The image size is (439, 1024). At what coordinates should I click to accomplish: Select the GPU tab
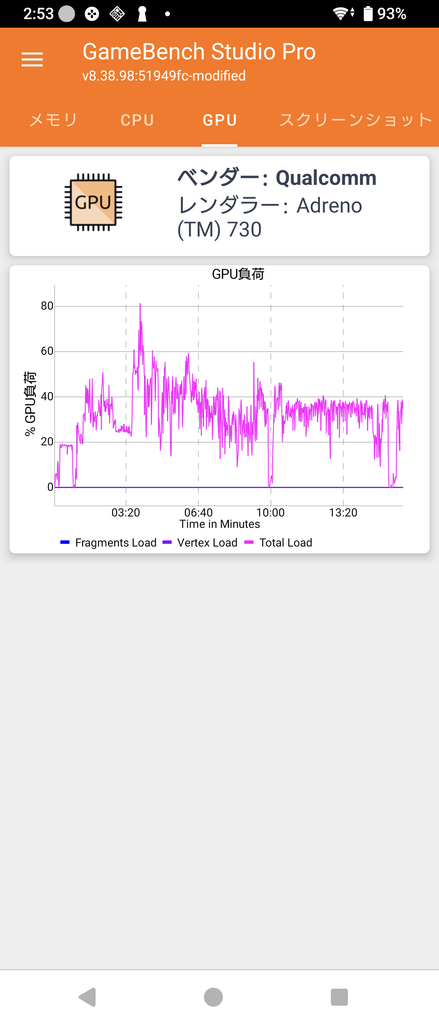point(220,120)
